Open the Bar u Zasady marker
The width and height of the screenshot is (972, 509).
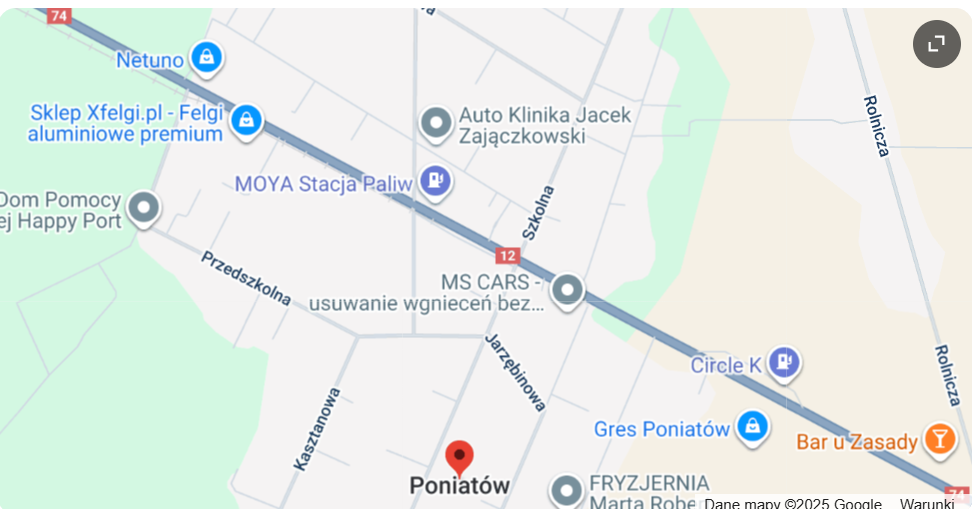pos(939,439)
